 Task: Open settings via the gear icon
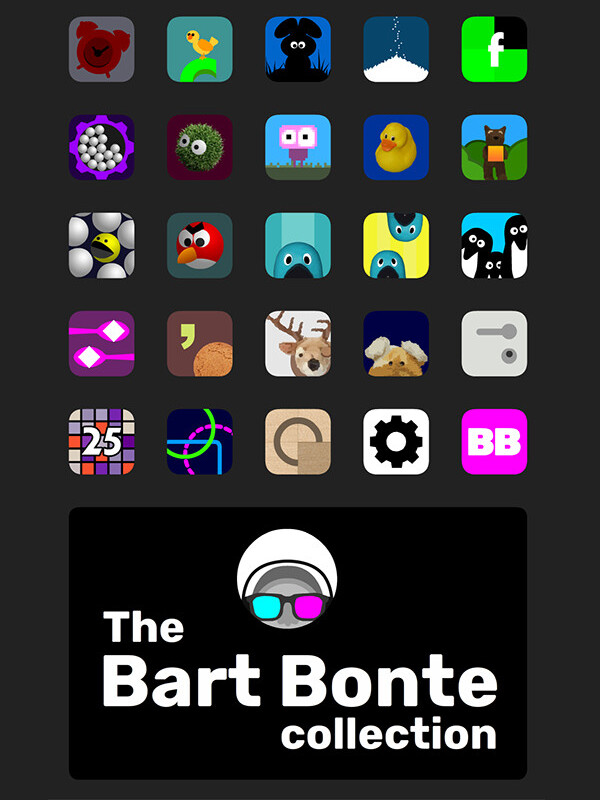[x=396, y=441]
